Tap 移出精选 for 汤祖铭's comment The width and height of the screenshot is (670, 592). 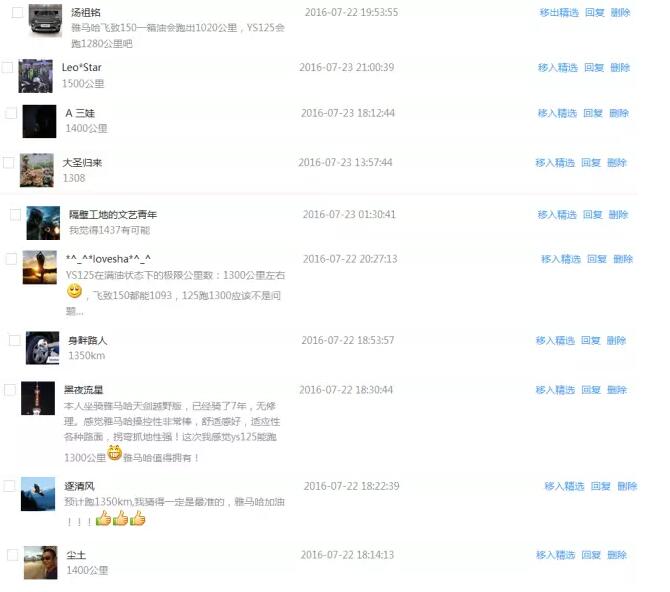coord(558,13)
